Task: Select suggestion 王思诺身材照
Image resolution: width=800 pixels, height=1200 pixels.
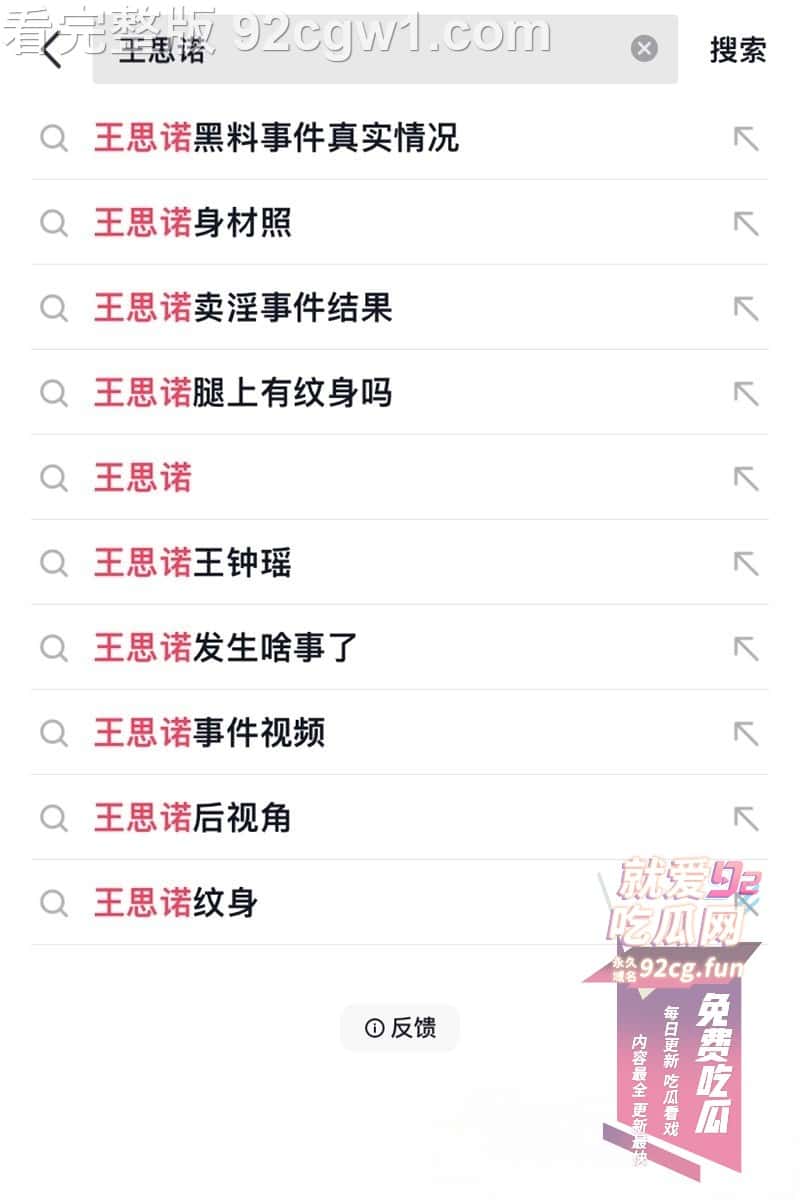Action: click(193, 223)
